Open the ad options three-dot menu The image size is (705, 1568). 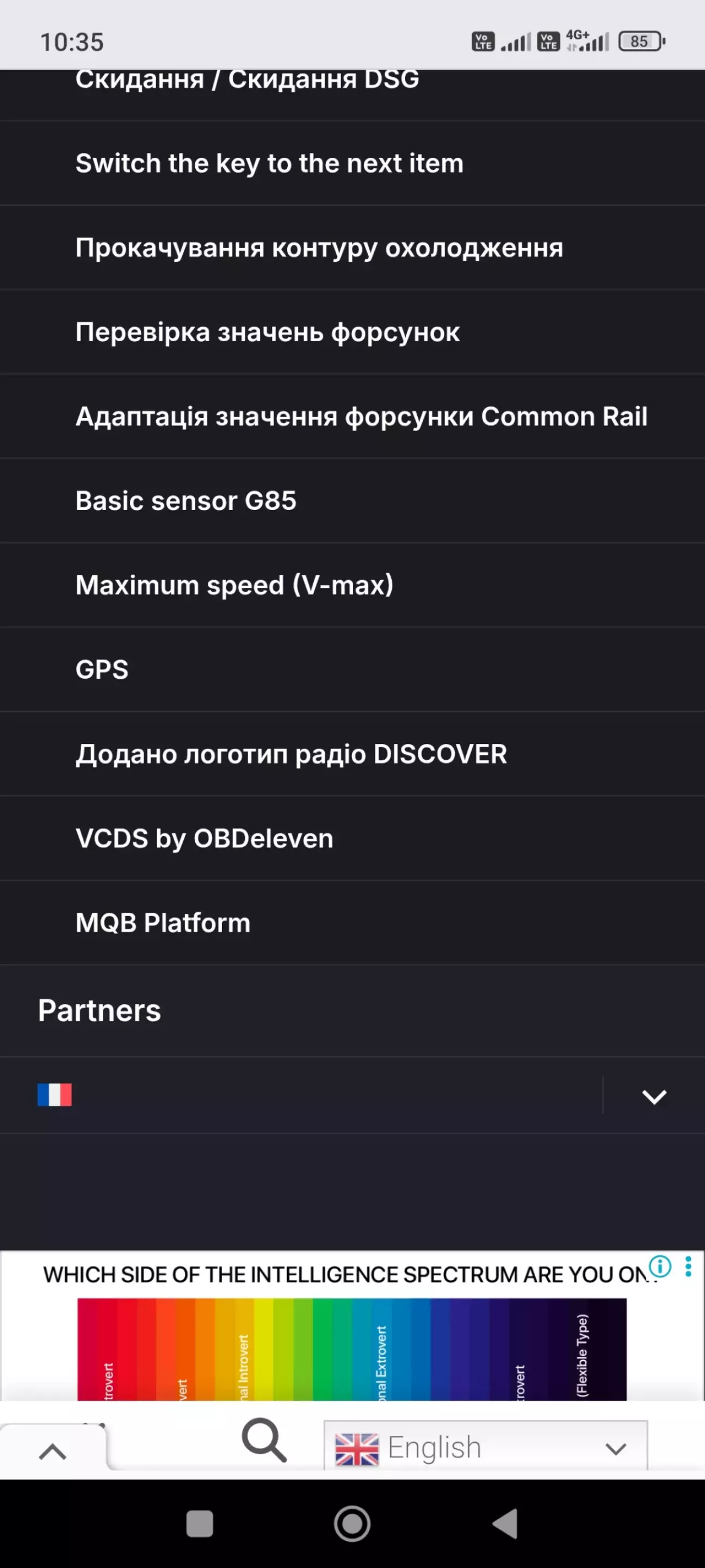pos(688,1266)
